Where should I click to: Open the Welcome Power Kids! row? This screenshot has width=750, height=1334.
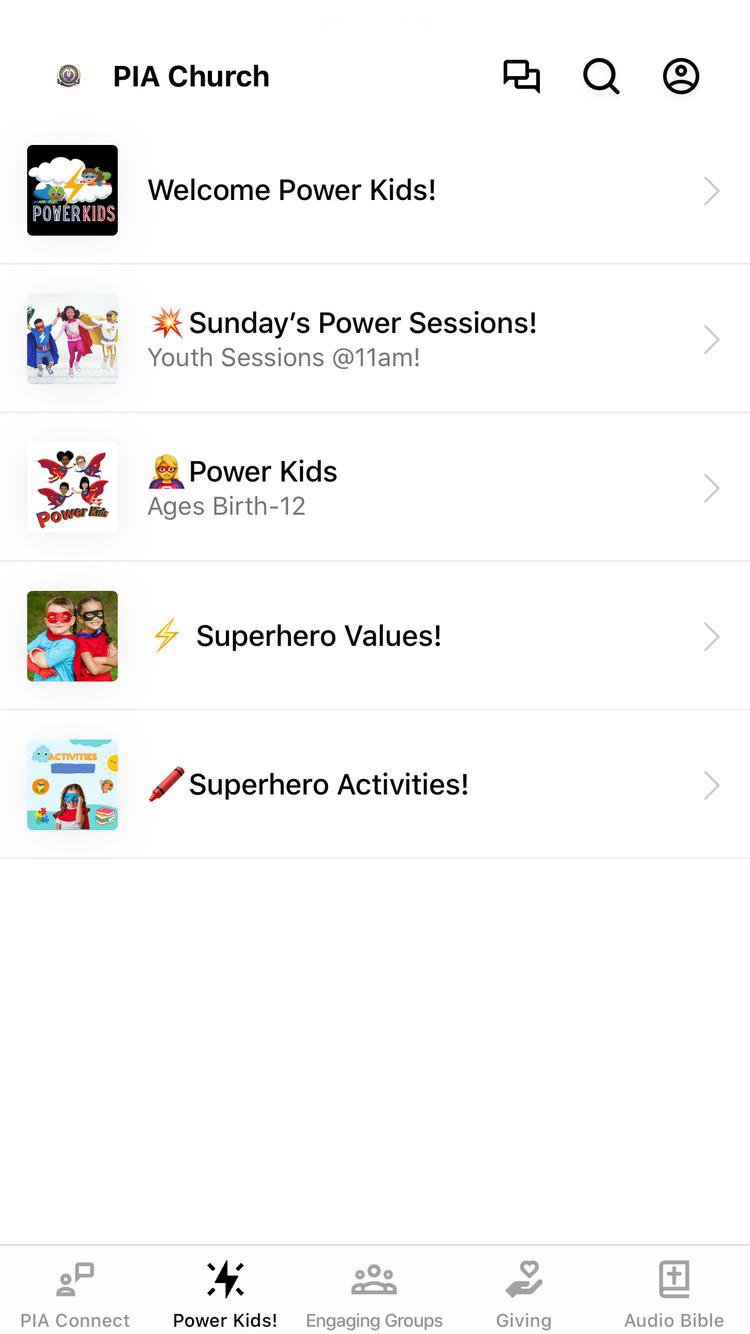click(375, 190)
